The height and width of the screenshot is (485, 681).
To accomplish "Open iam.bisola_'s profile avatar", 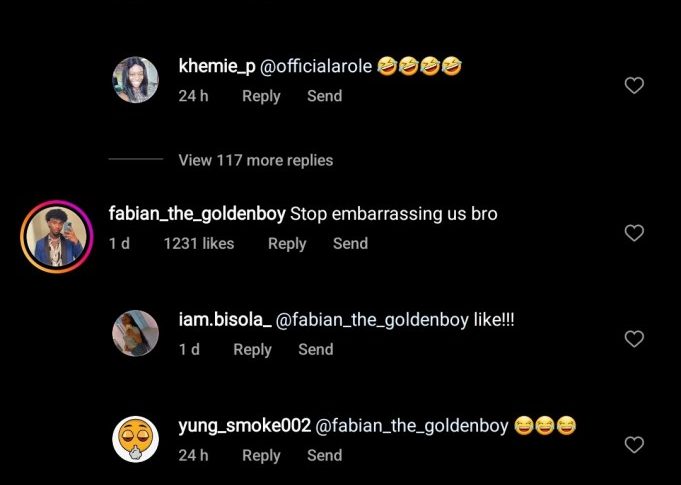I will pos(135,333).
